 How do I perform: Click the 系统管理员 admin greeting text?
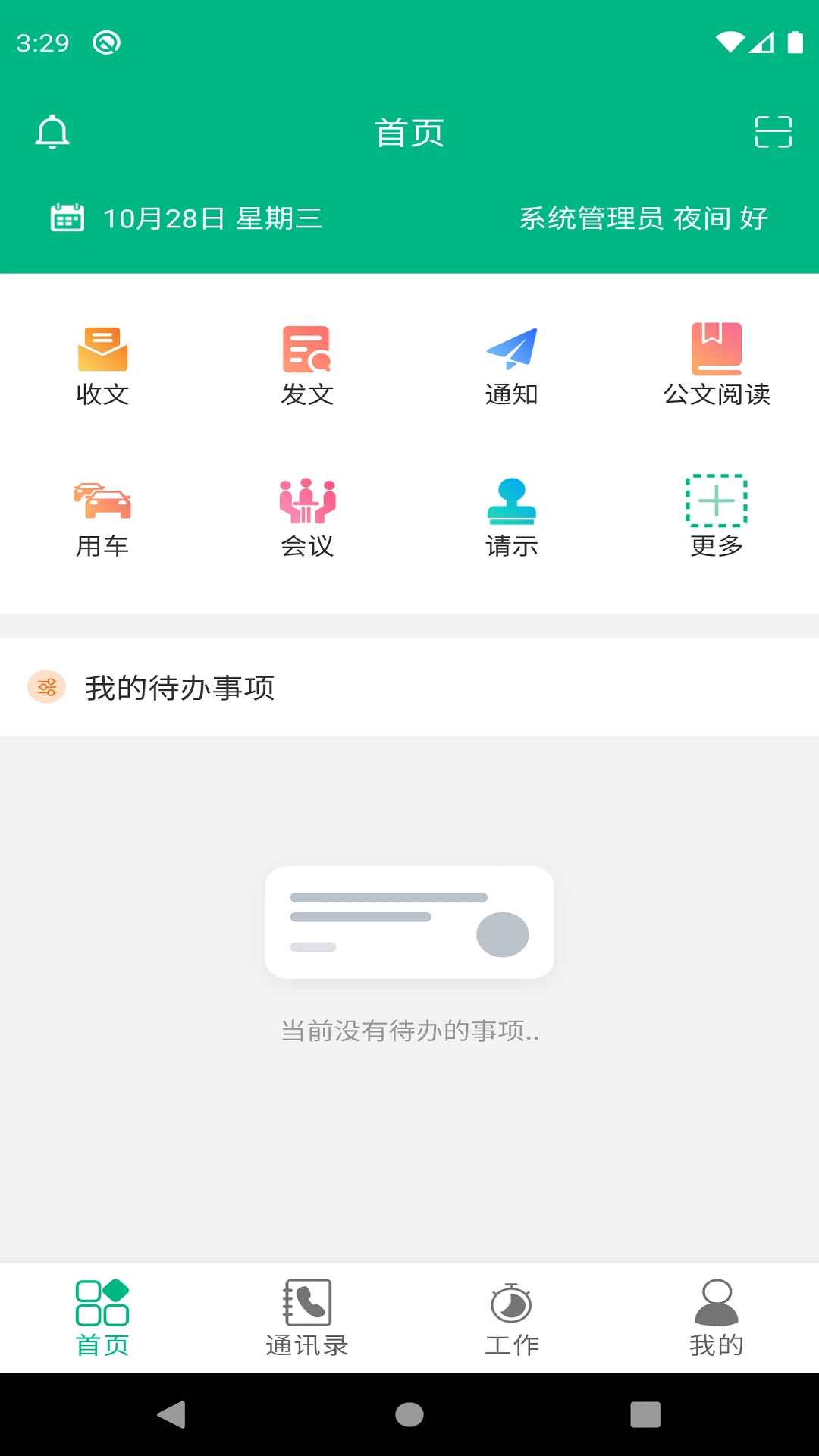[x=590, y=218]
